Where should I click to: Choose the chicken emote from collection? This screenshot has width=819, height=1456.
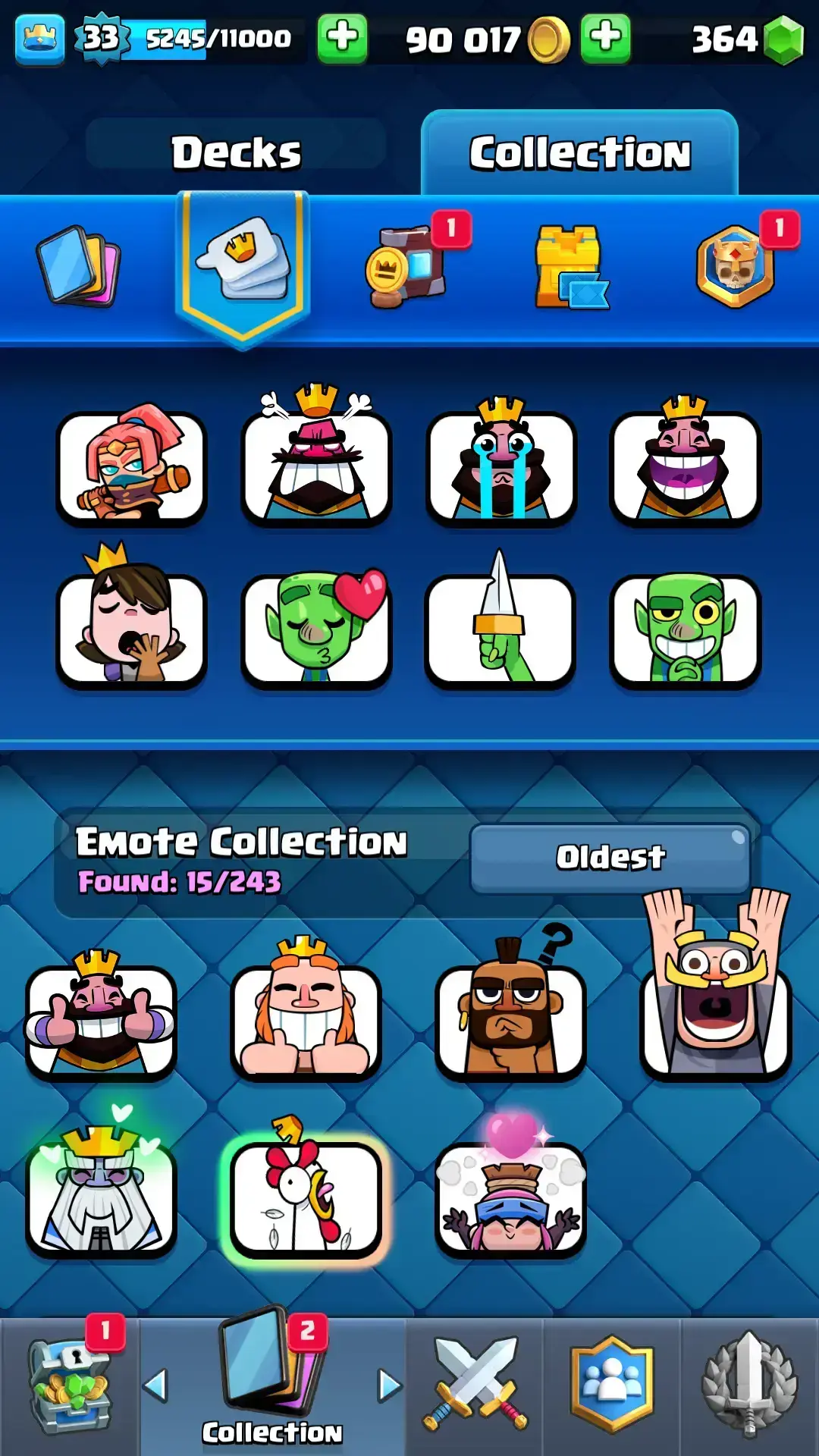point(306,1198)
